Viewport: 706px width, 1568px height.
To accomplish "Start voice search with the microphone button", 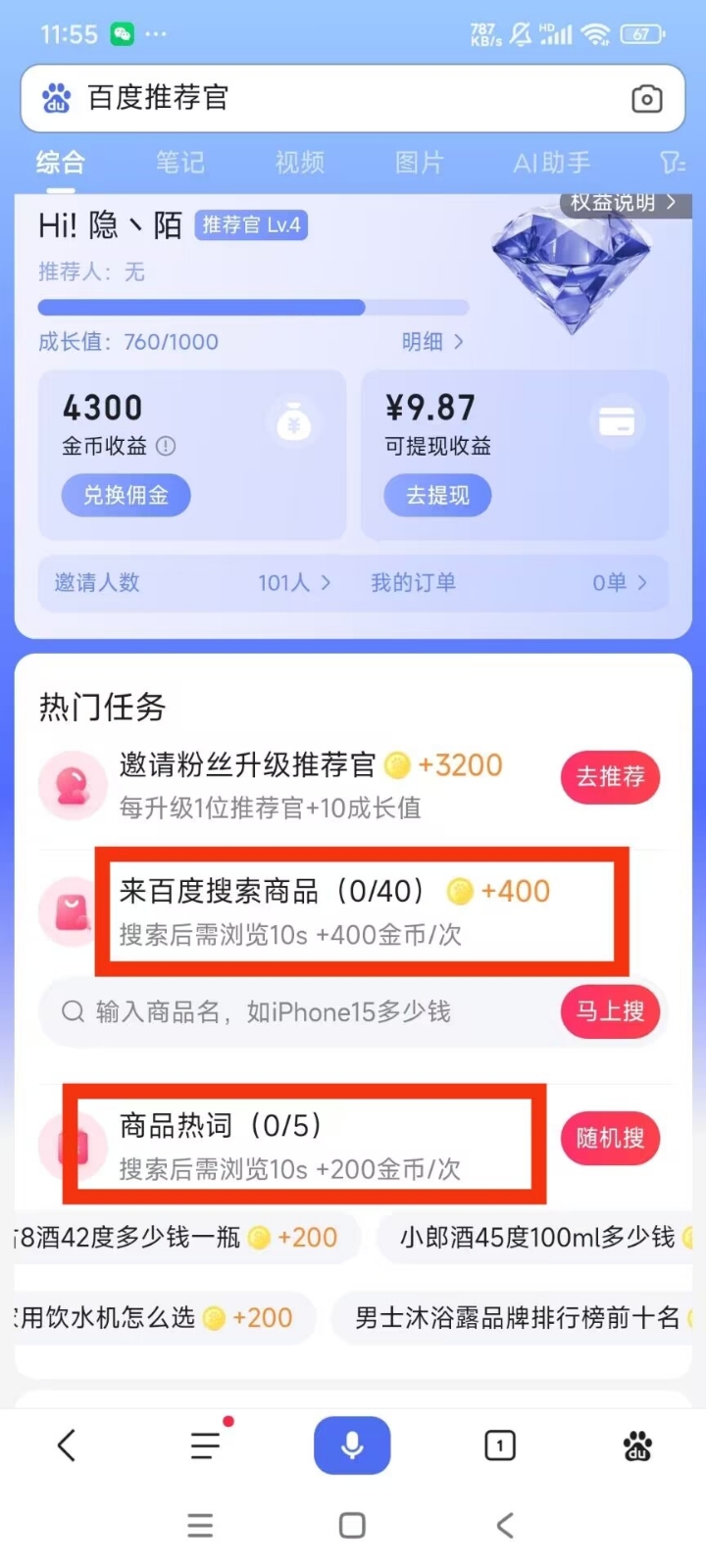I will click(x=352, y=1445).
